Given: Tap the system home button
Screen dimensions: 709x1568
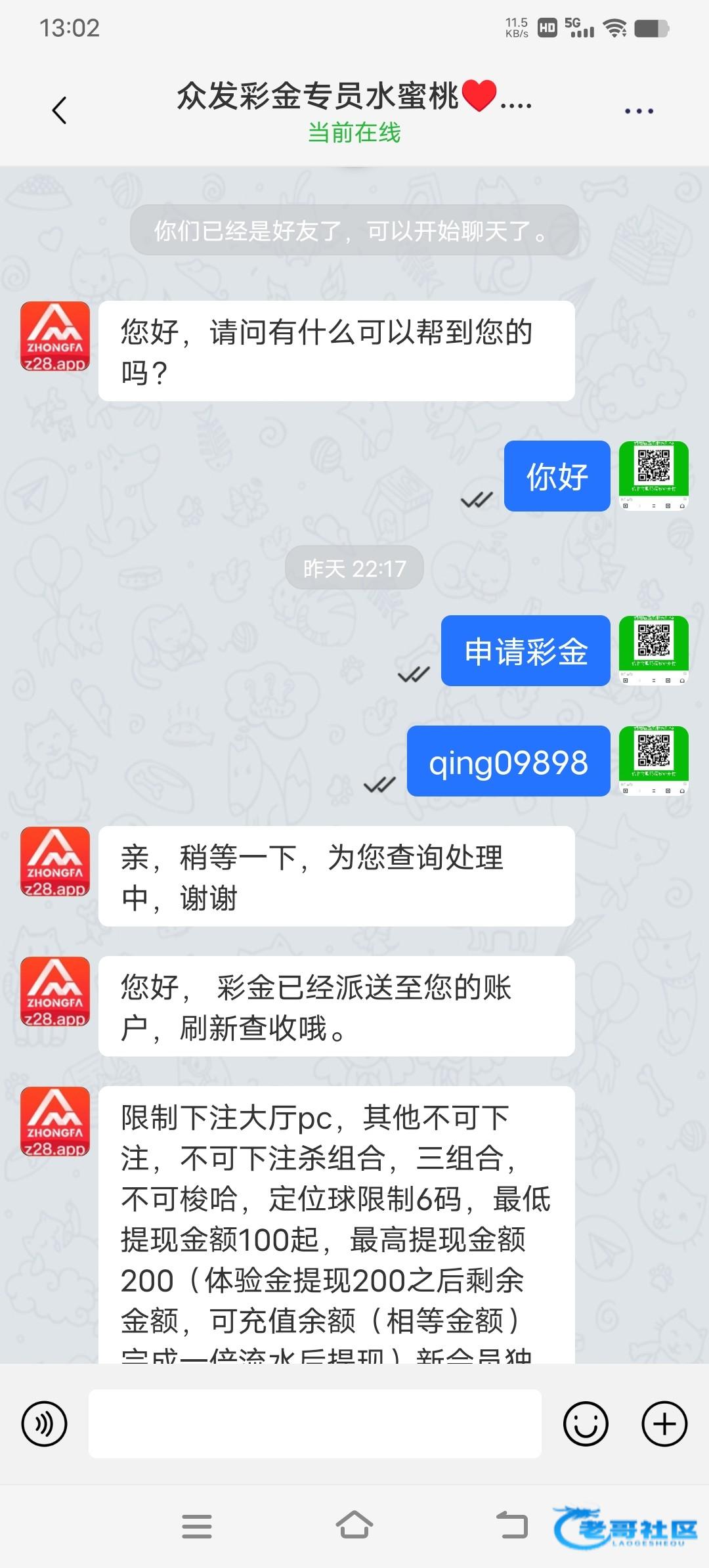Looking at the screenshot, I should [x=354, y=1525].
